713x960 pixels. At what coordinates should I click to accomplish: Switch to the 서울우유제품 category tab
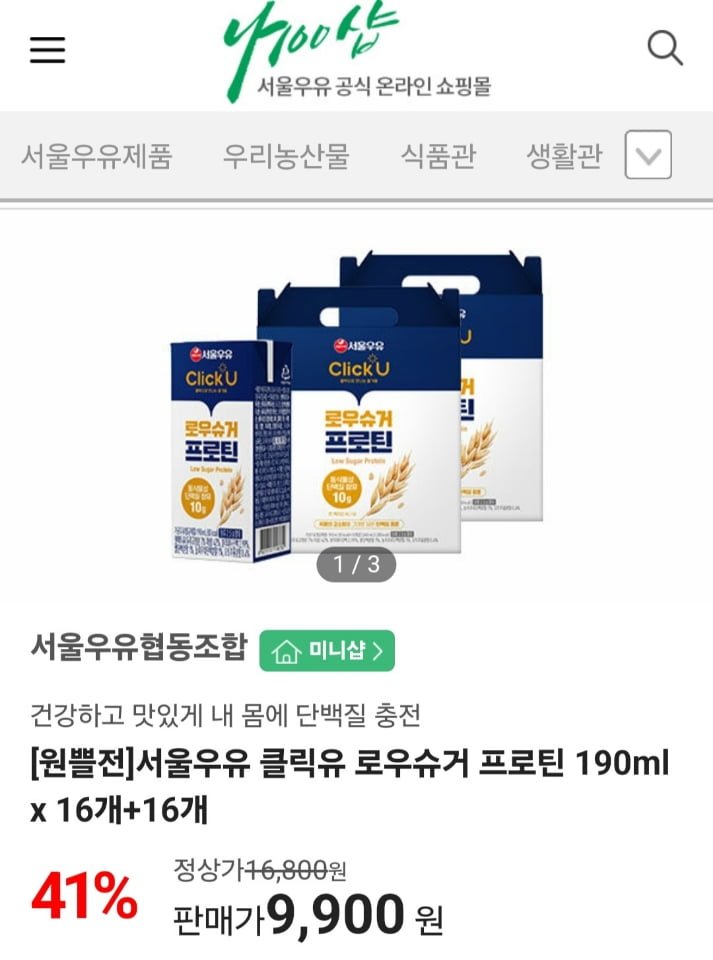tap(97, 156)
